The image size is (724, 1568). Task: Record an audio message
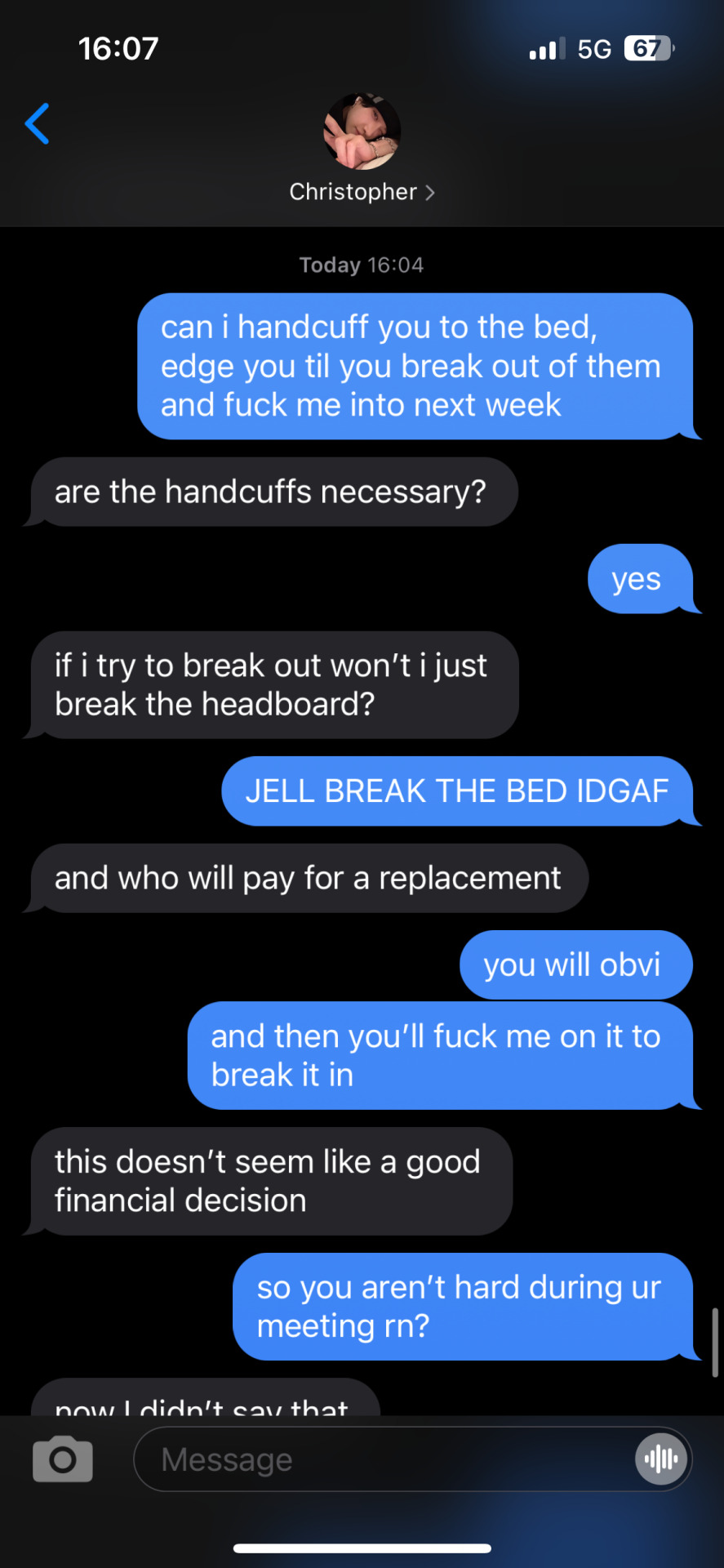point(661,1459)
